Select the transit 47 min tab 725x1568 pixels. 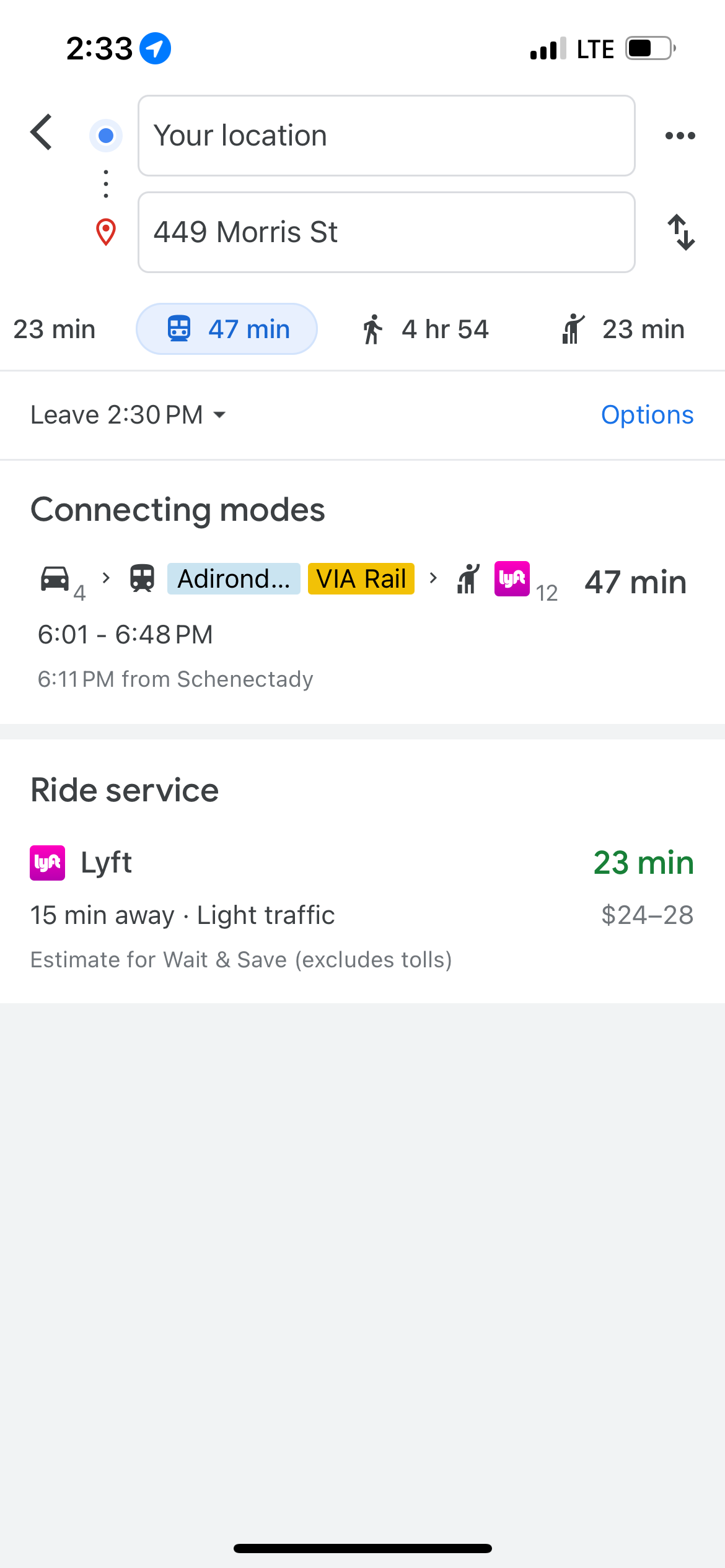[x=227, y=329]
